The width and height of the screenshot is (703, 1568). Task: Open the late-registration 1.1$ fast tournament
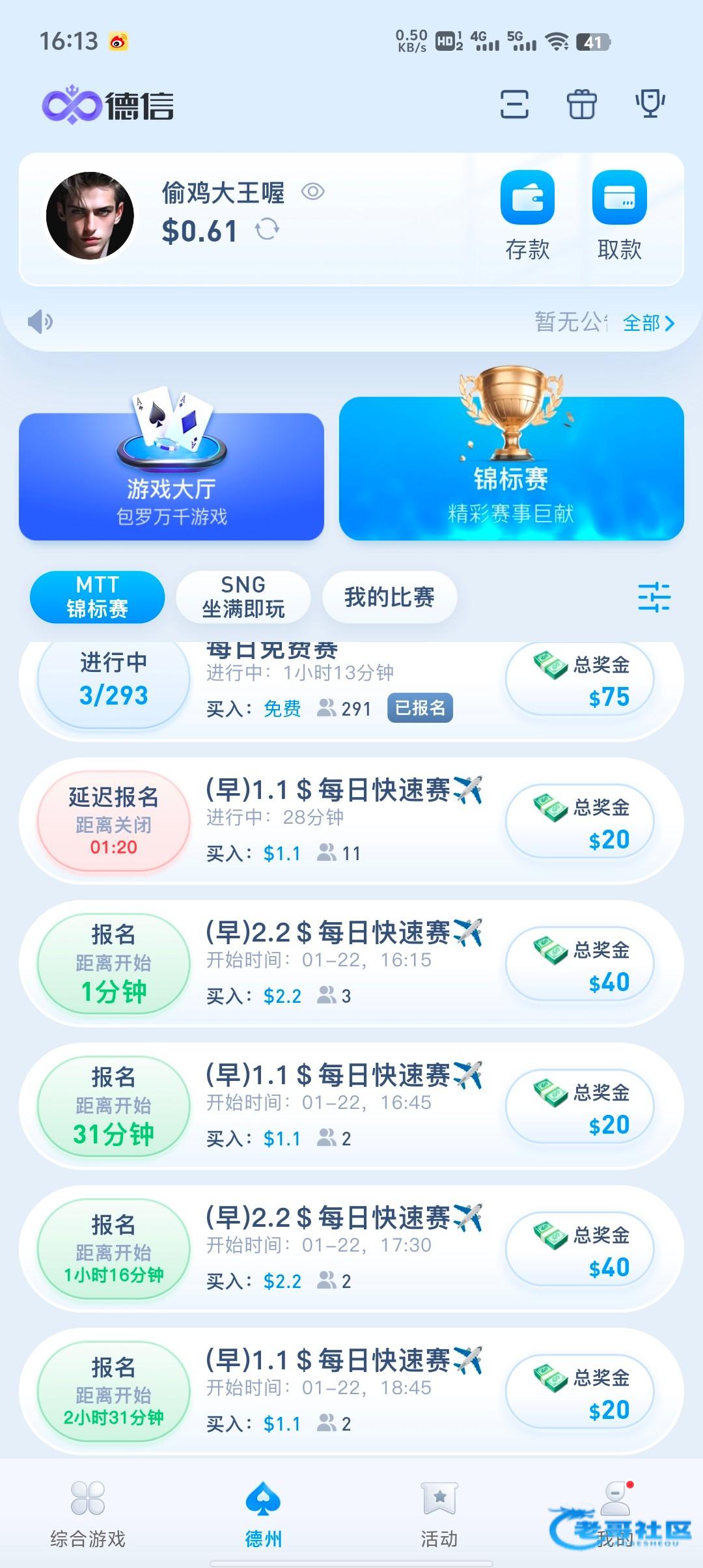coord(351,820)
